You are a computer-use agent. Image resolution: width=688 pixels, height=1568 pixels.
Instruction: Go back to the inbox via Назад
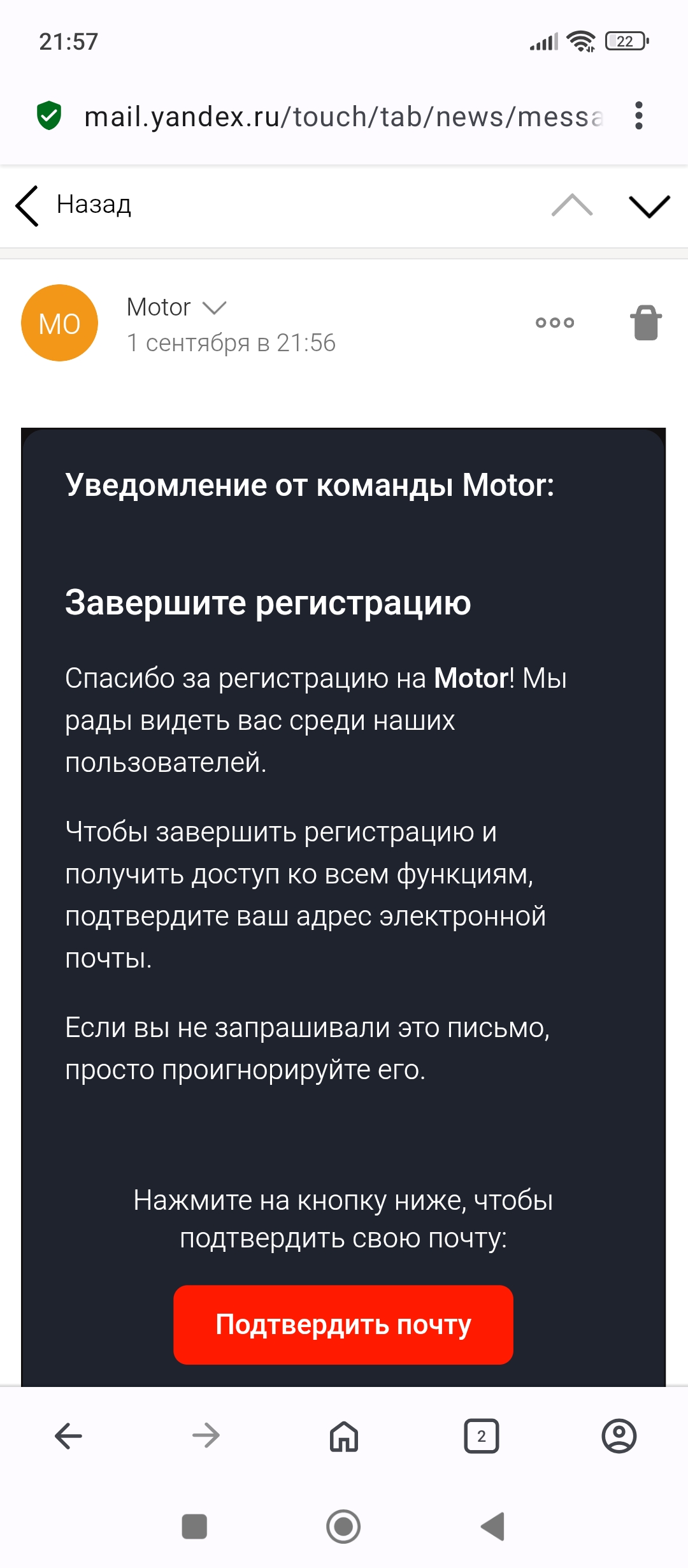pyautogui.click(x=73, y=205)
